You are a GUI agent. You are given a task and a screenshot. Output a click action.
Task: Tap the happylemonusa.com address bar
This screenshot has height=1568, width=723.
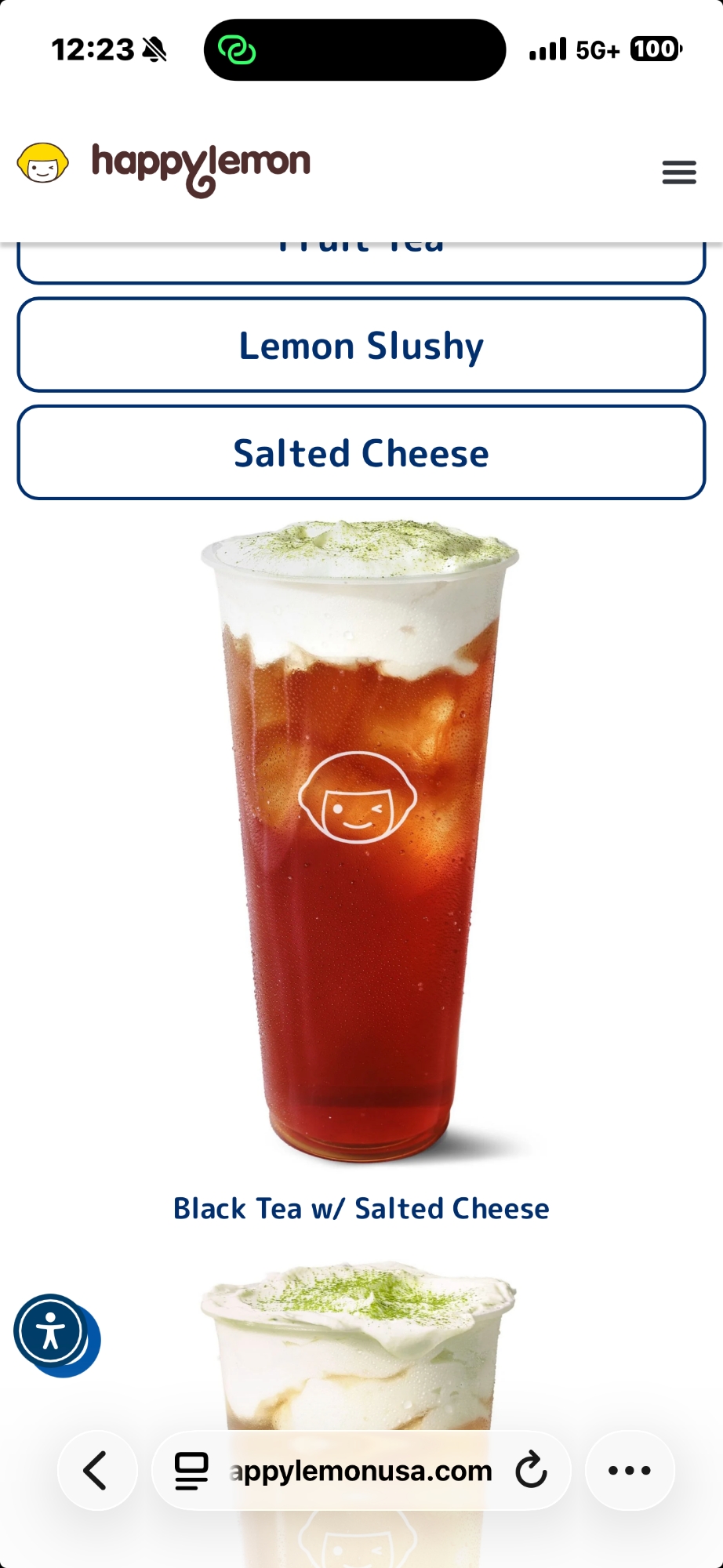click(361, 1471)
